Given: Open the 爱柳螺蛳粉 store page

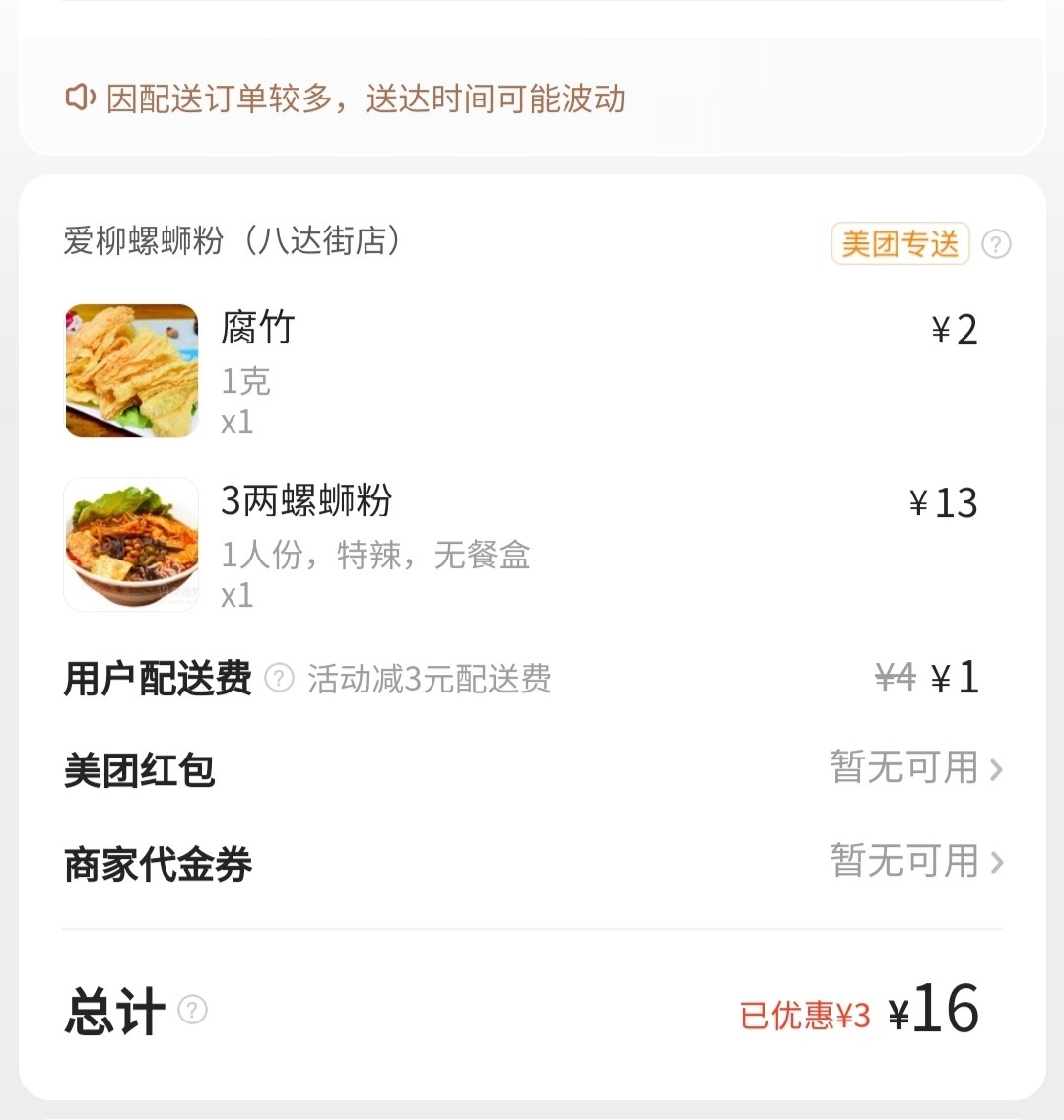Looking at the screenshot, I should (x=233, y=240).
